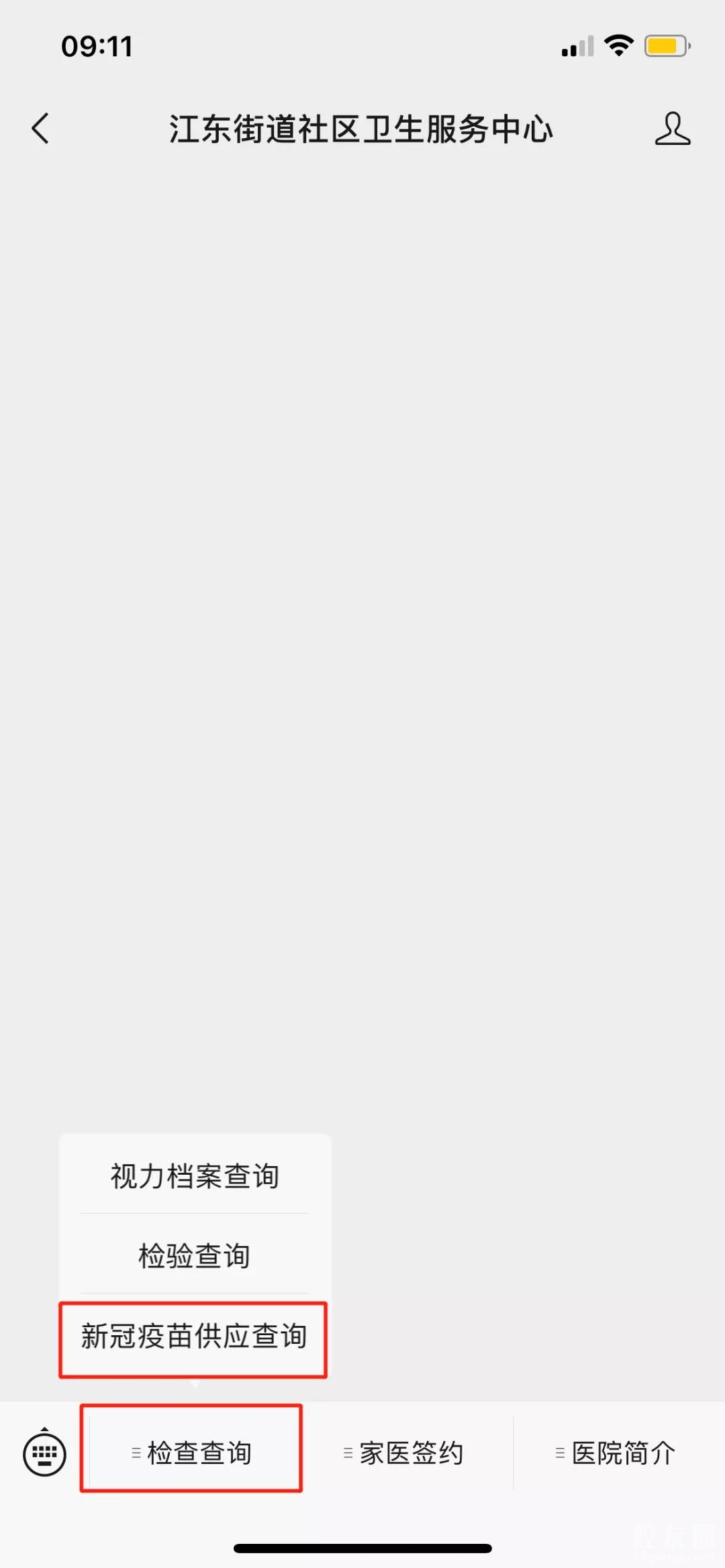The image size is (725, 1568).
Task: Go back from 江东街道社区卫生服务中心 chat
Action: [x=40, y=128]
